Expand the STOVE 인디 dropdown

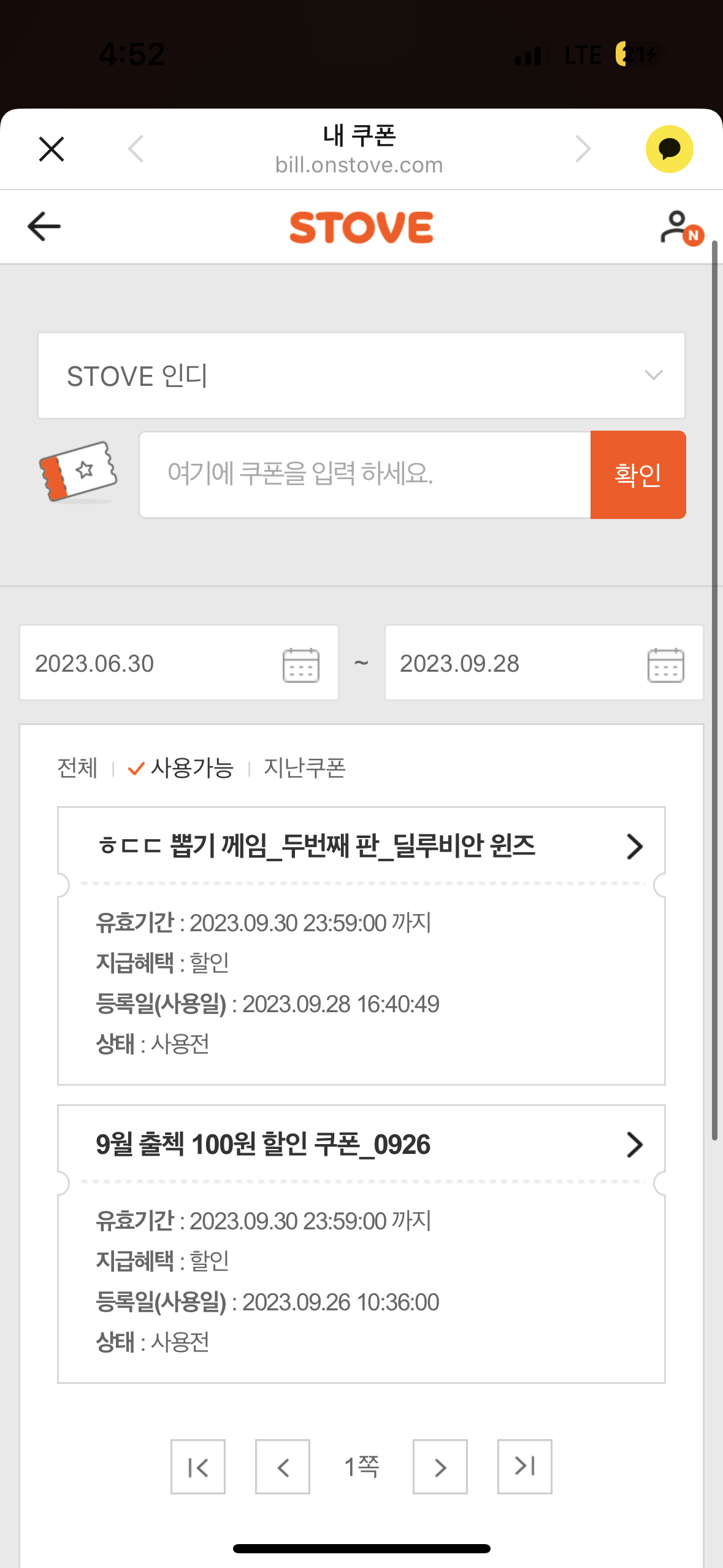(x=361, y=375)
